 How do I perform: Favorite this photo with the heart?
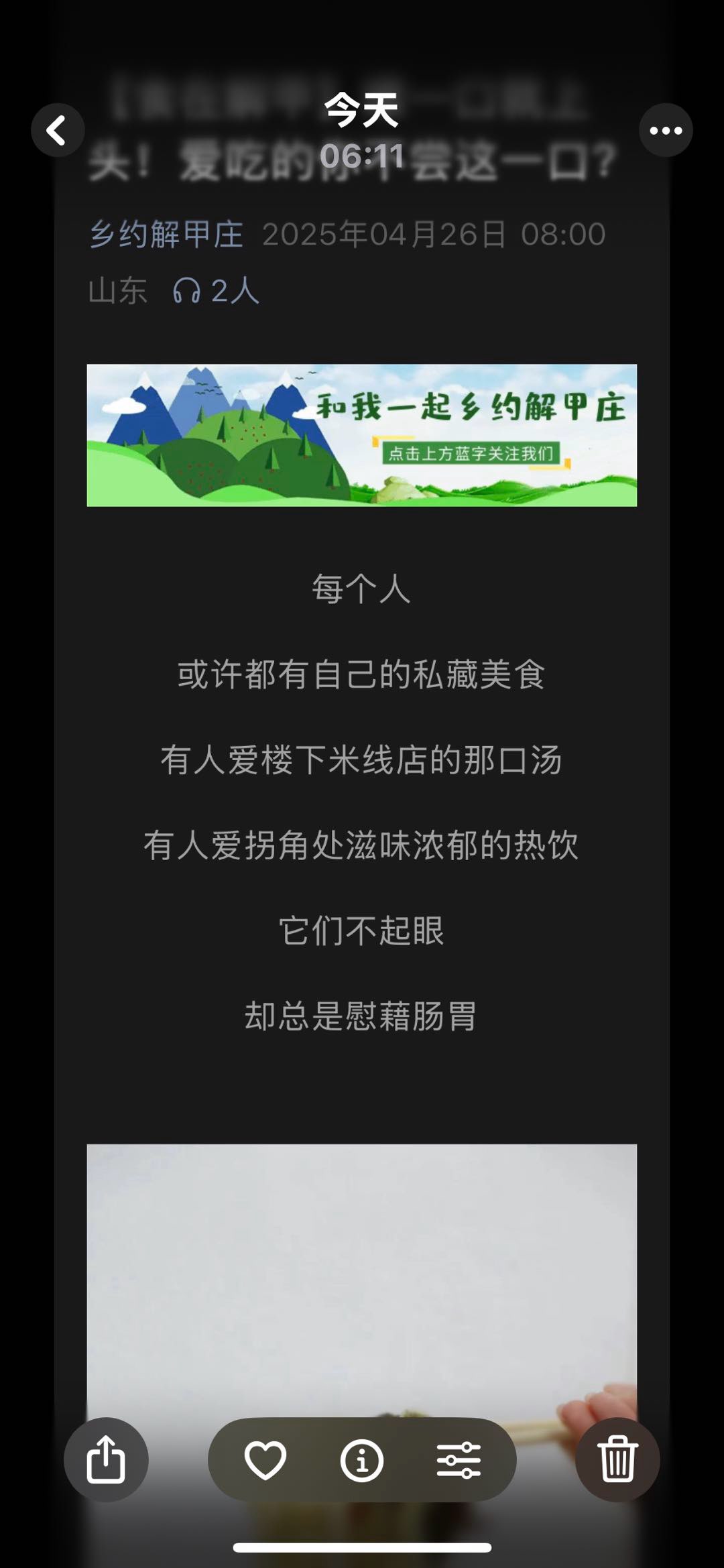(265, 1459)
